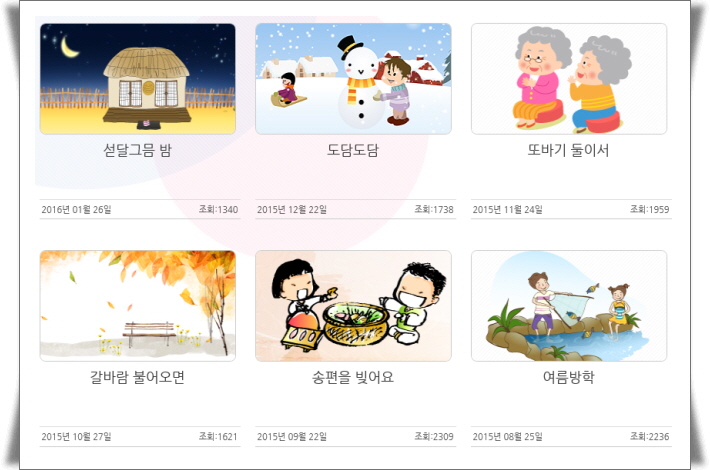This screenshot has width=710, height=470.
Task: Open the 도담도담 snowman card
Action: pyautogui.click(x=353, y=80)
